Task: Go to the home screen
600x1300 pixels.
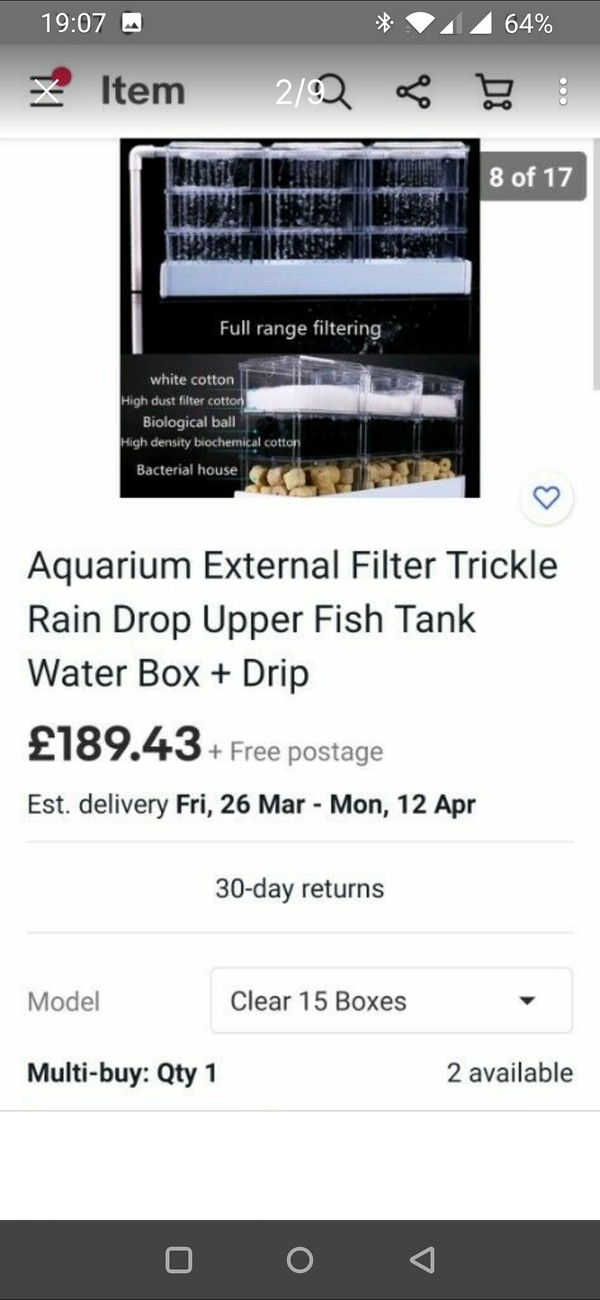Action: tap(300, 1259)
